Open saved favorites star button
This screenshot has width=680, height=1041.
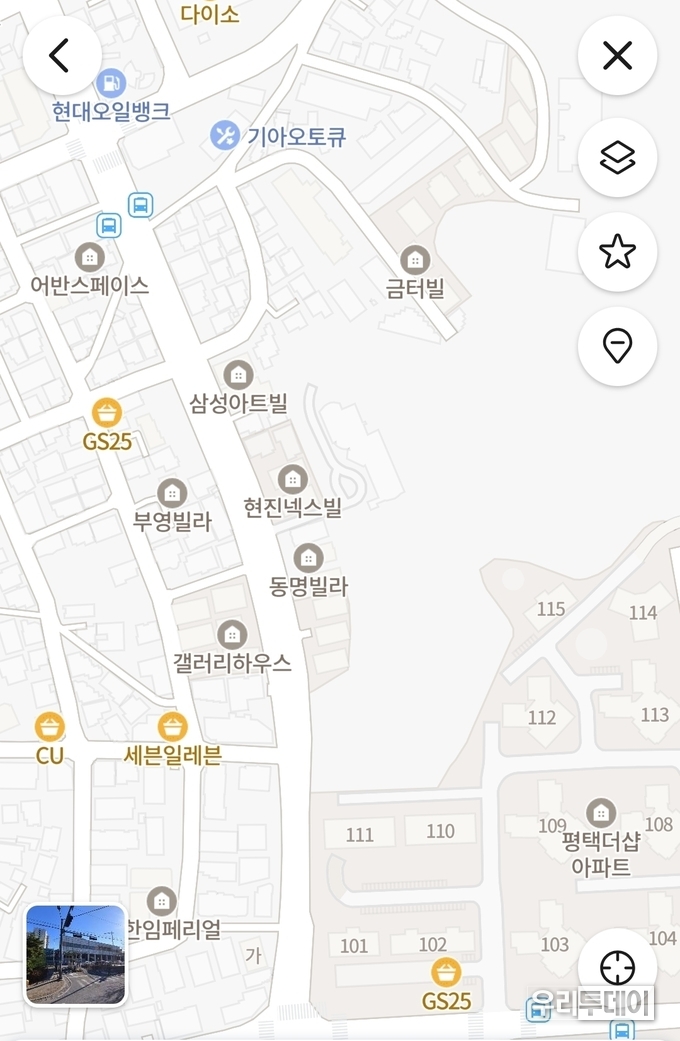[617, 253]
